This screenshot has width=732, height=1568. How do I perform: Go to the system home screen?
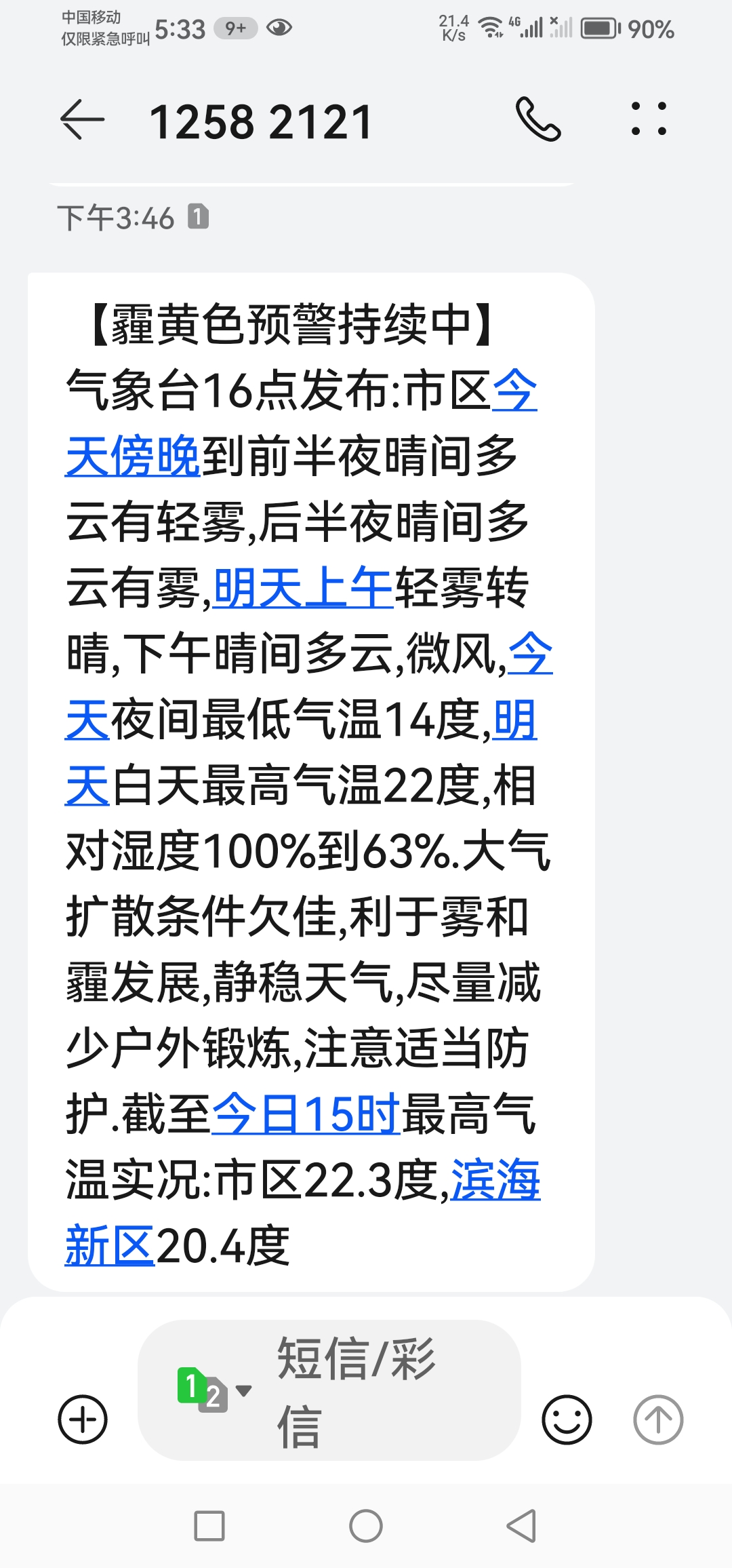366,1526
